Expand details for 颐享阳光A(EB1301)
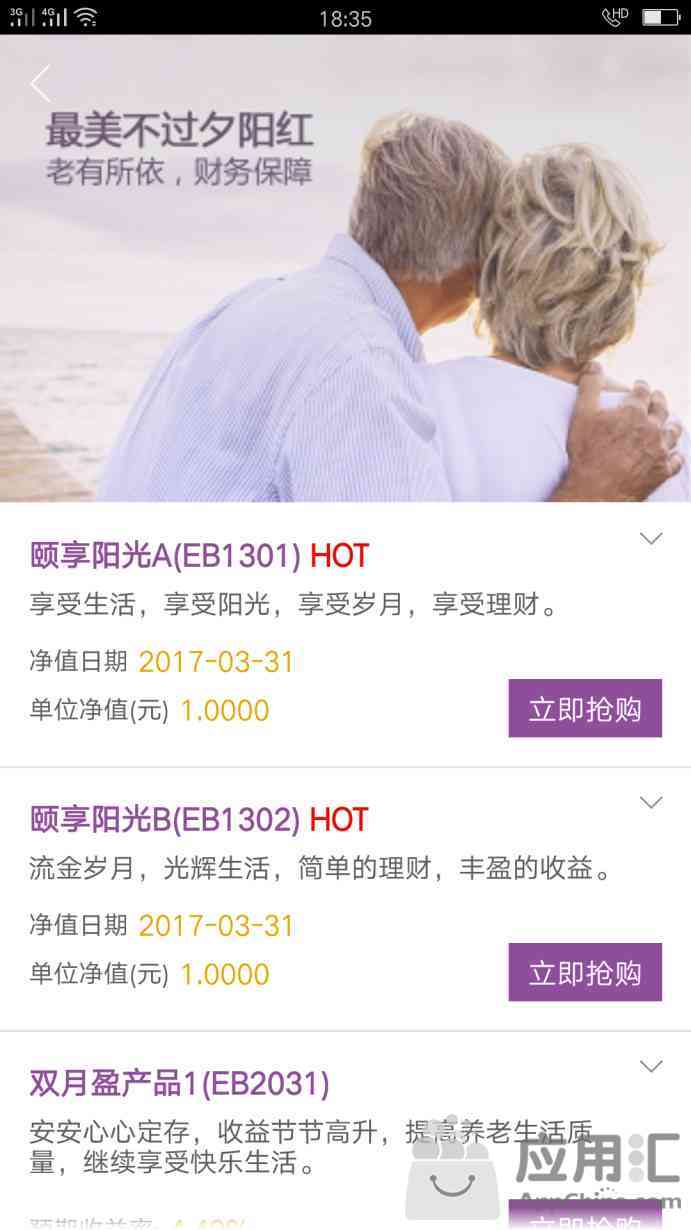 pos(651,539)
